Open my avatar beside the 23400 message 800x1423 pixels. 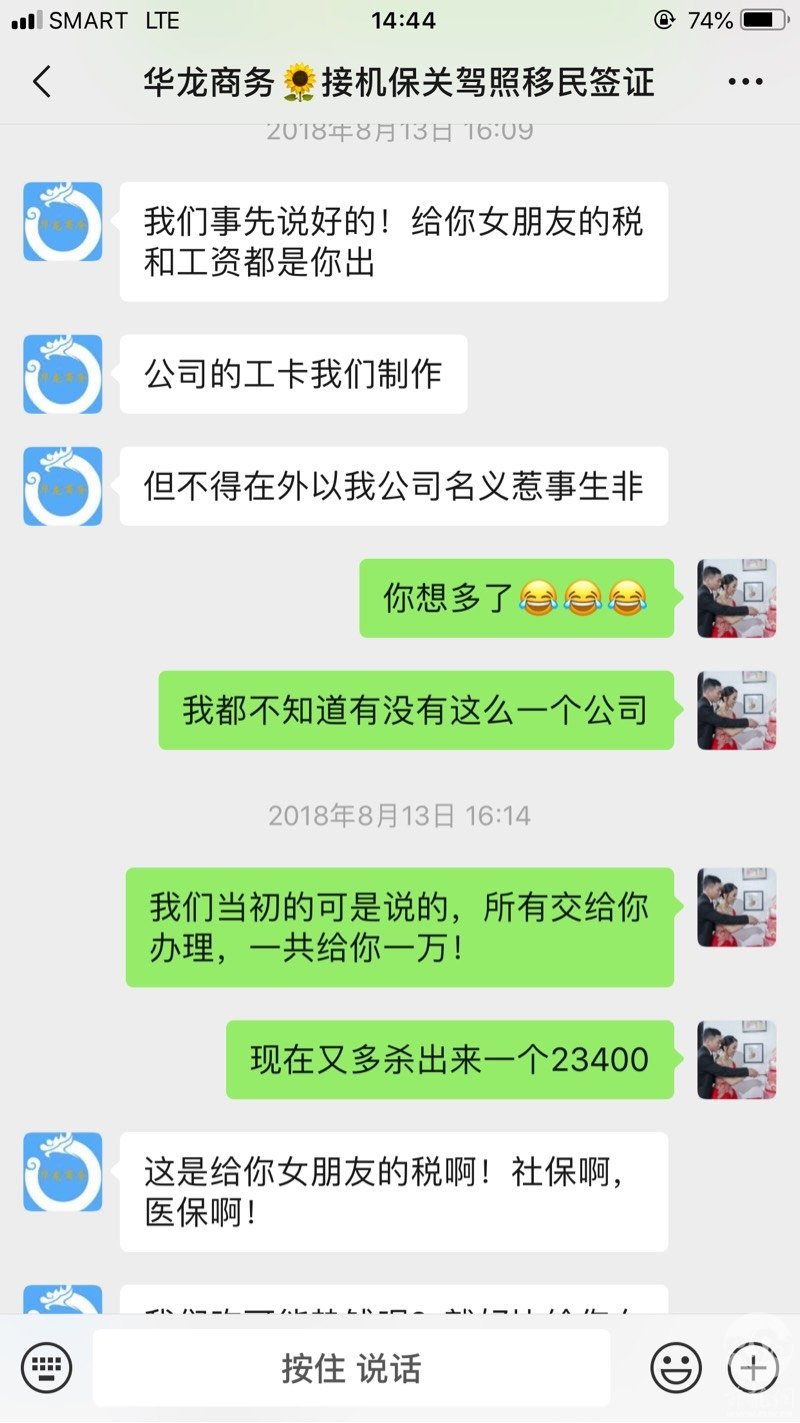pyautogui.click(x=737, y=1059)
